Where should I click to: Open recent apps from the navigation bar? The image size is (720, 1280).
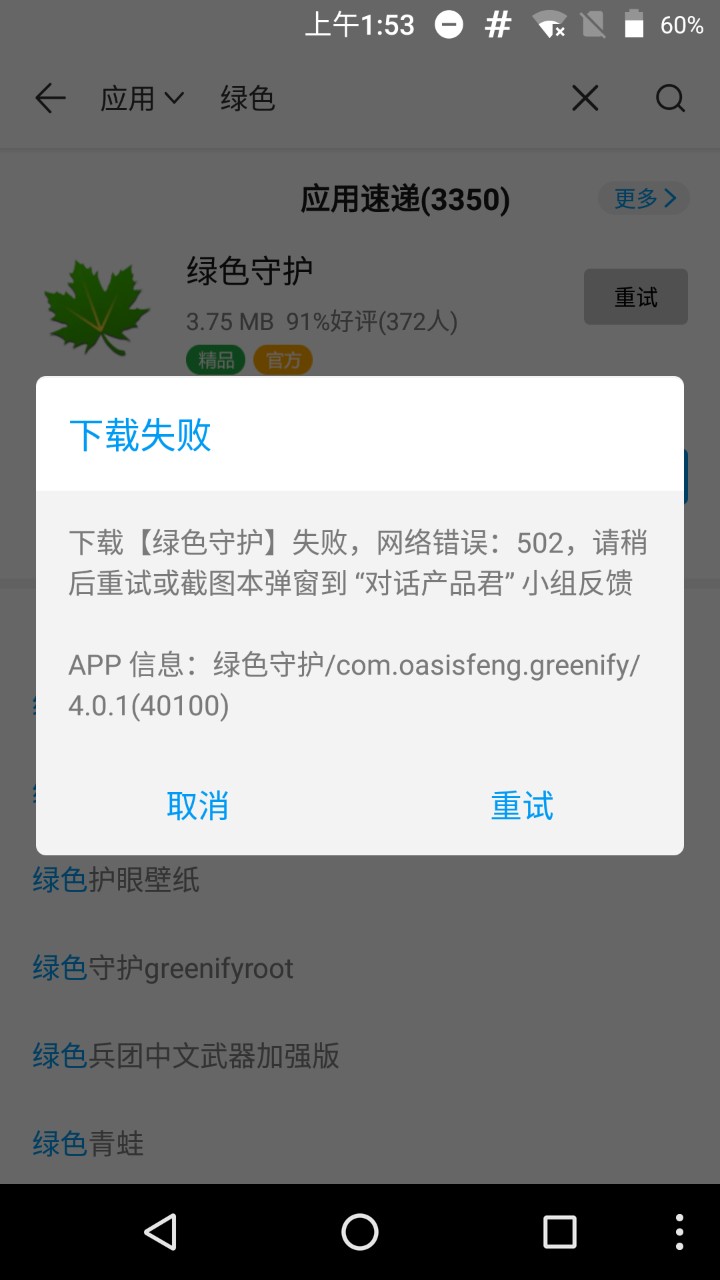(559, 1232)
